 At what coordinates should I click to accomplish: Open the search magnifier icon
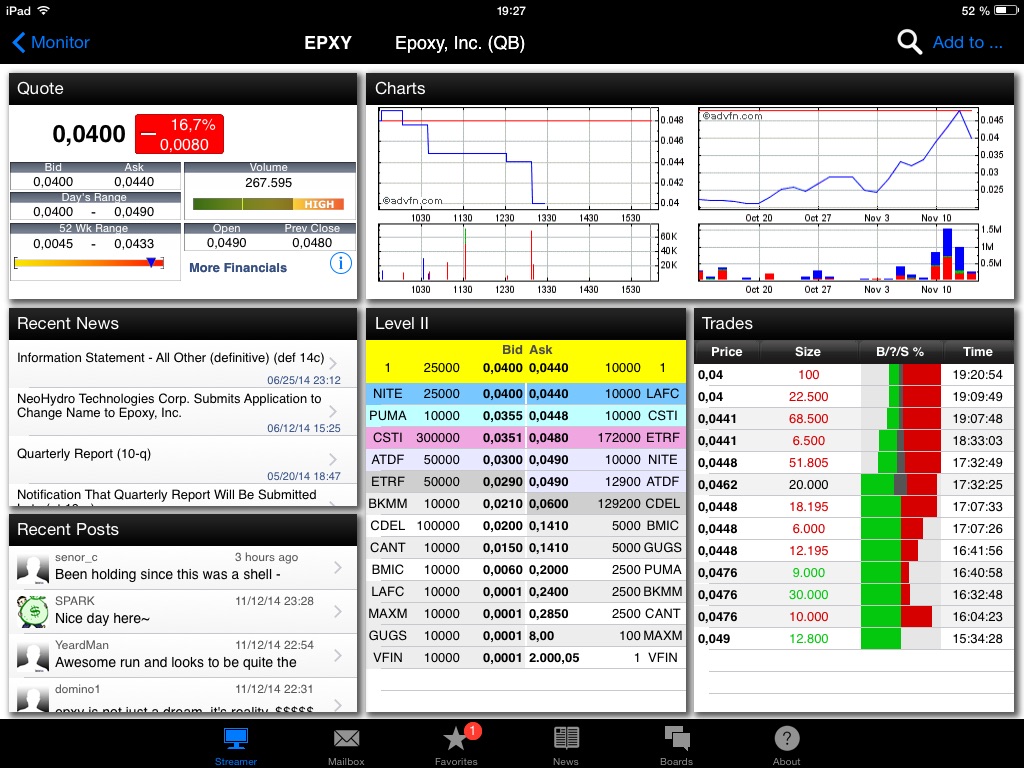pos(909,42)
